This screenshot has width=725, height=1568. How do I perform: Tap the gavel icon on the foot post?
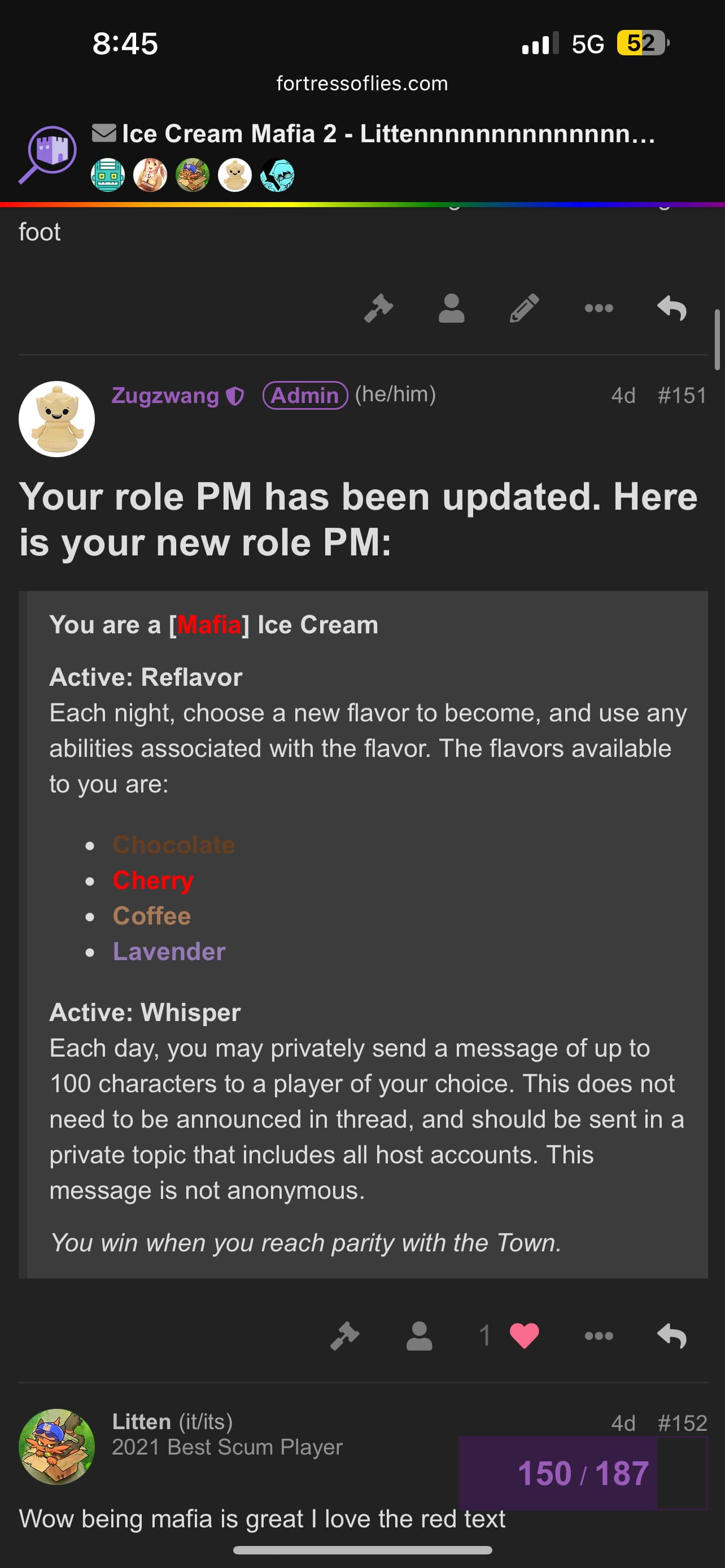[x=378, y=308]
